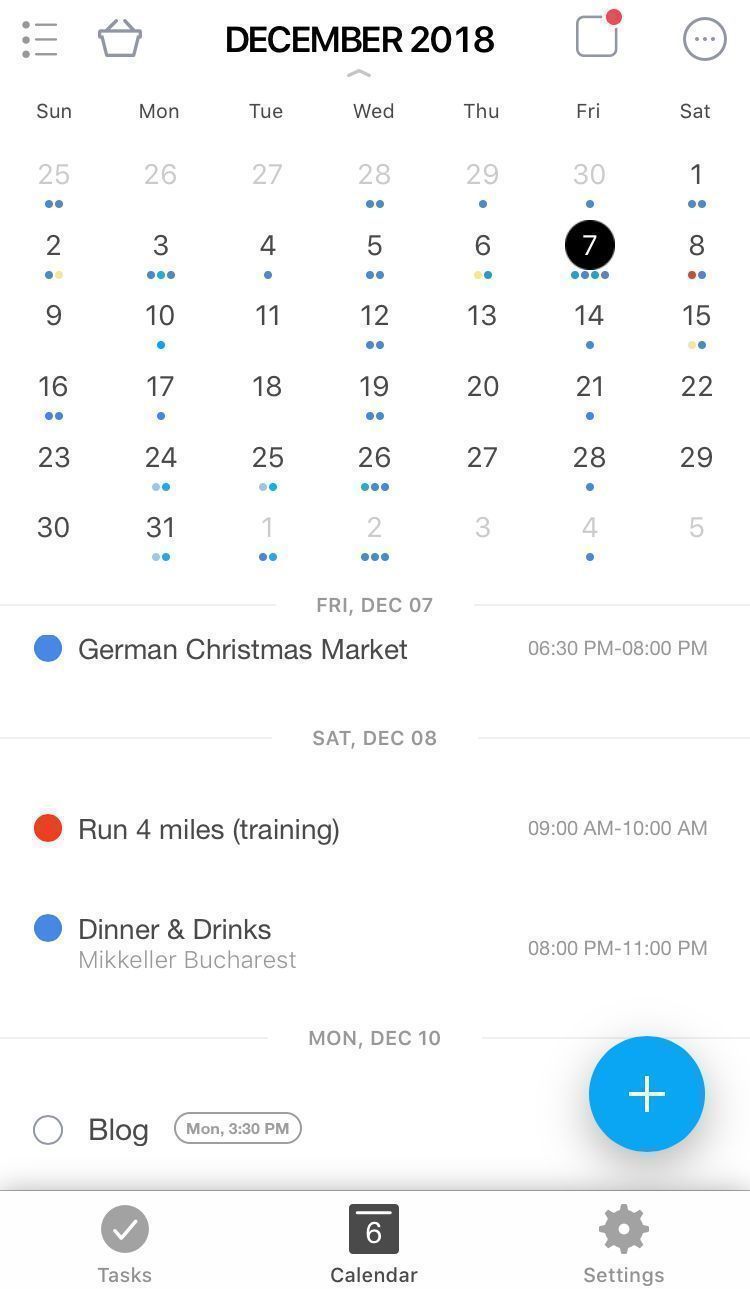Collapse the calendar with the chevron under the month
This screenshot has height=1289, width=750.
[x=359, y=73]
